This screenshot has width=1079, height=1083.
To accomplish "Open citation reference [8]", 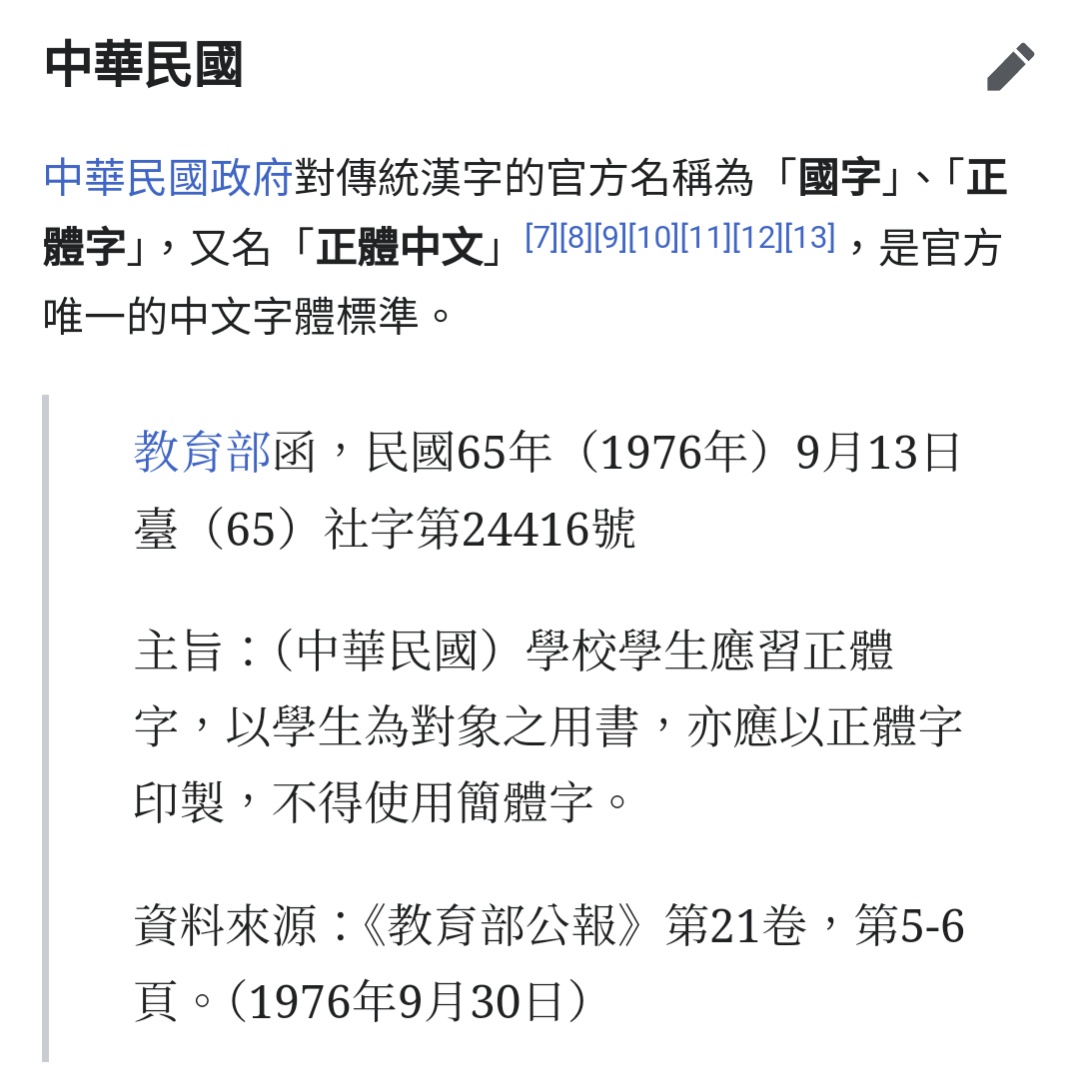I will pyautogui.click(x=576, y=238).
